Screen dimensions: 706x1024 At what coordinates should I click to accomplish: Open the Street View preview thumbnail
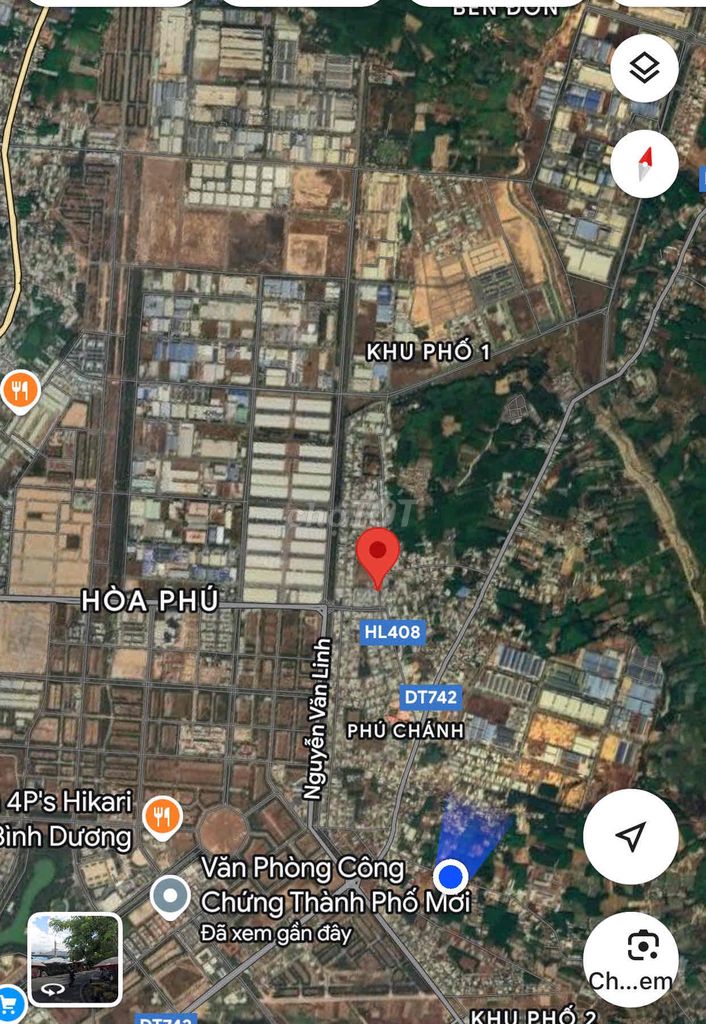[75, 958]
